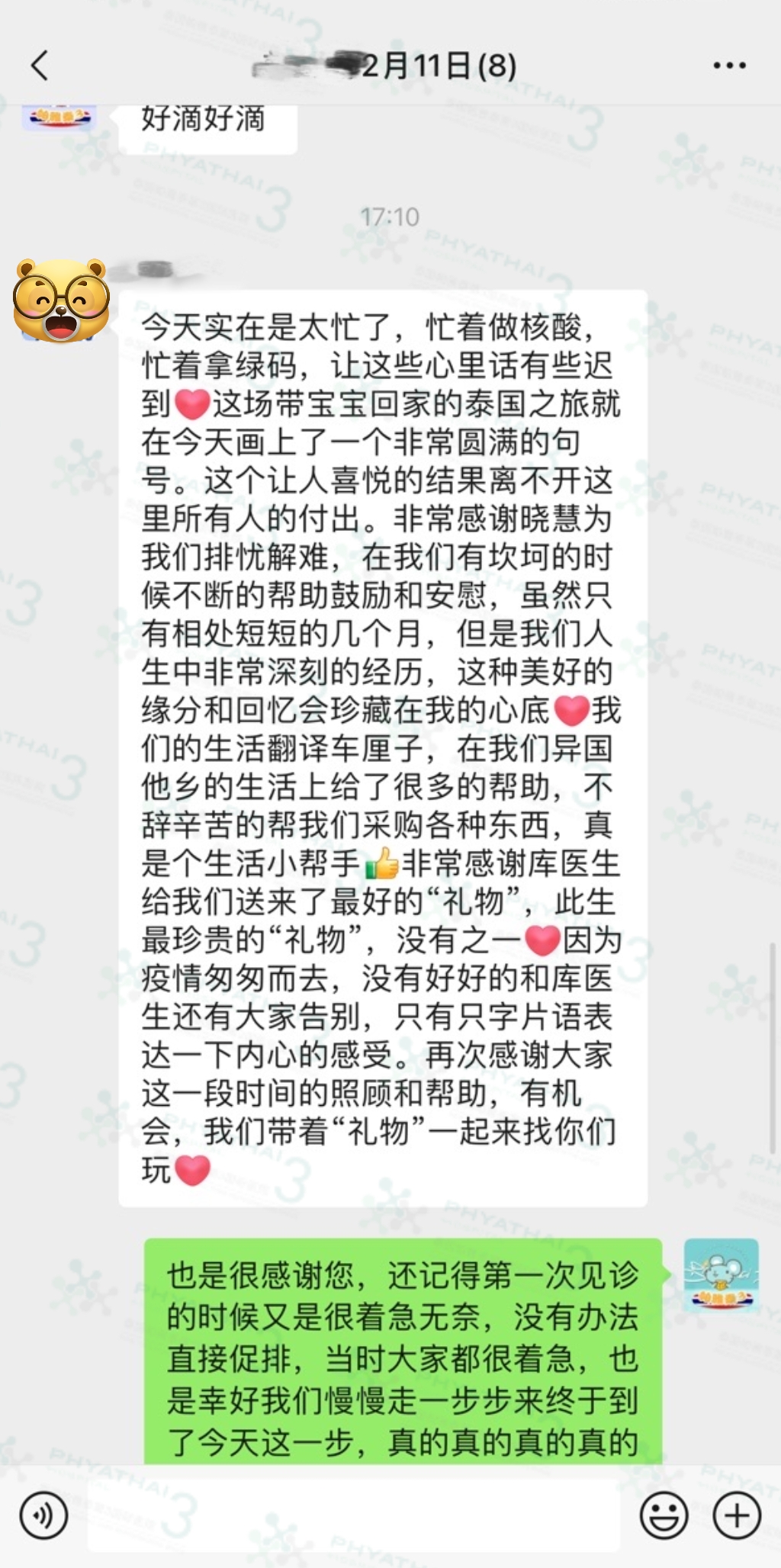
Task: Go back to the chat list
Action: coord(40,66)
